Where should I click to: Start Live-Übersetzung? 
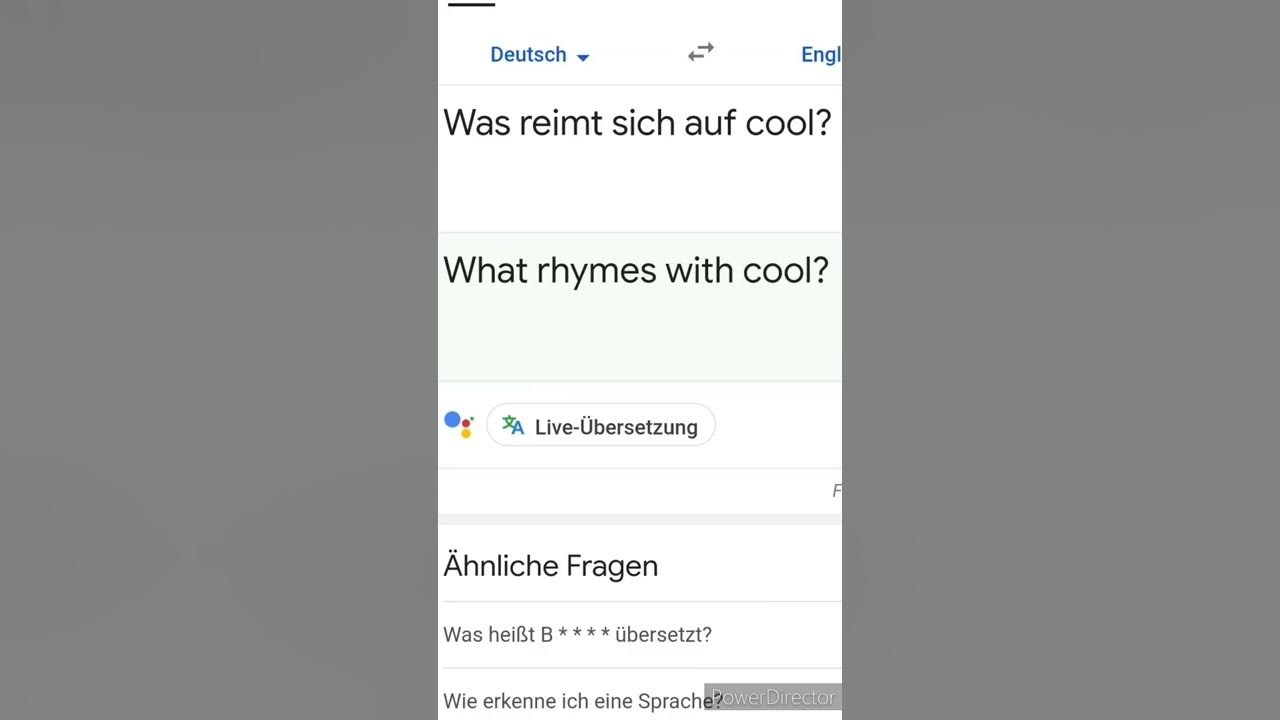click(601, 426)
